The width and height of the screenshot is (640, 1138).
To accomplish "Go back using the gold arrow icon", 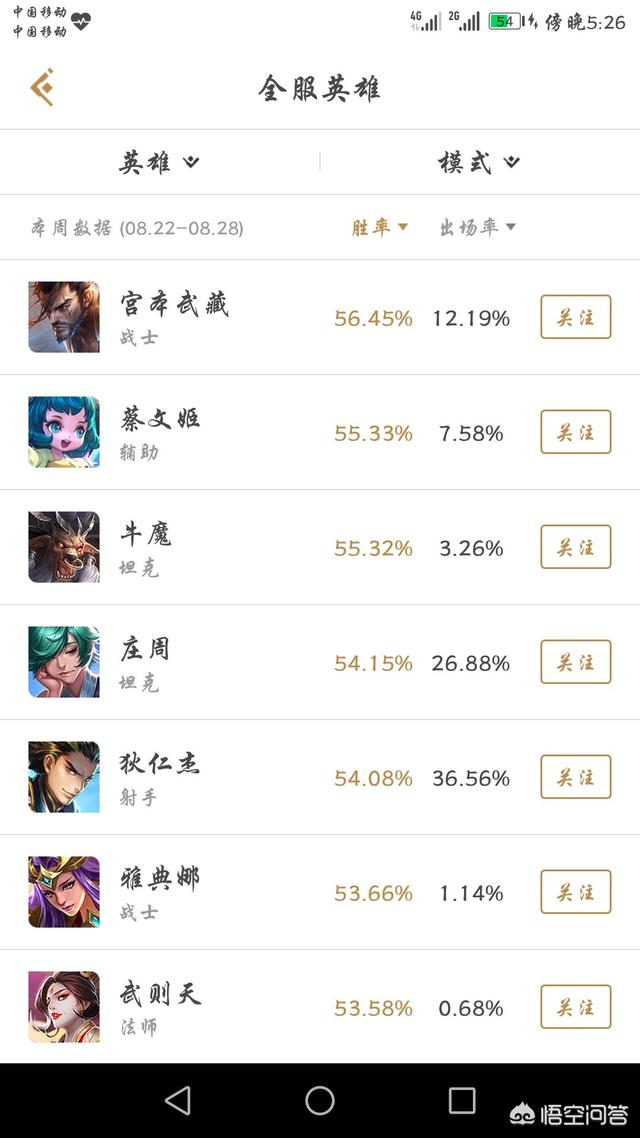I will click(42, 88).
